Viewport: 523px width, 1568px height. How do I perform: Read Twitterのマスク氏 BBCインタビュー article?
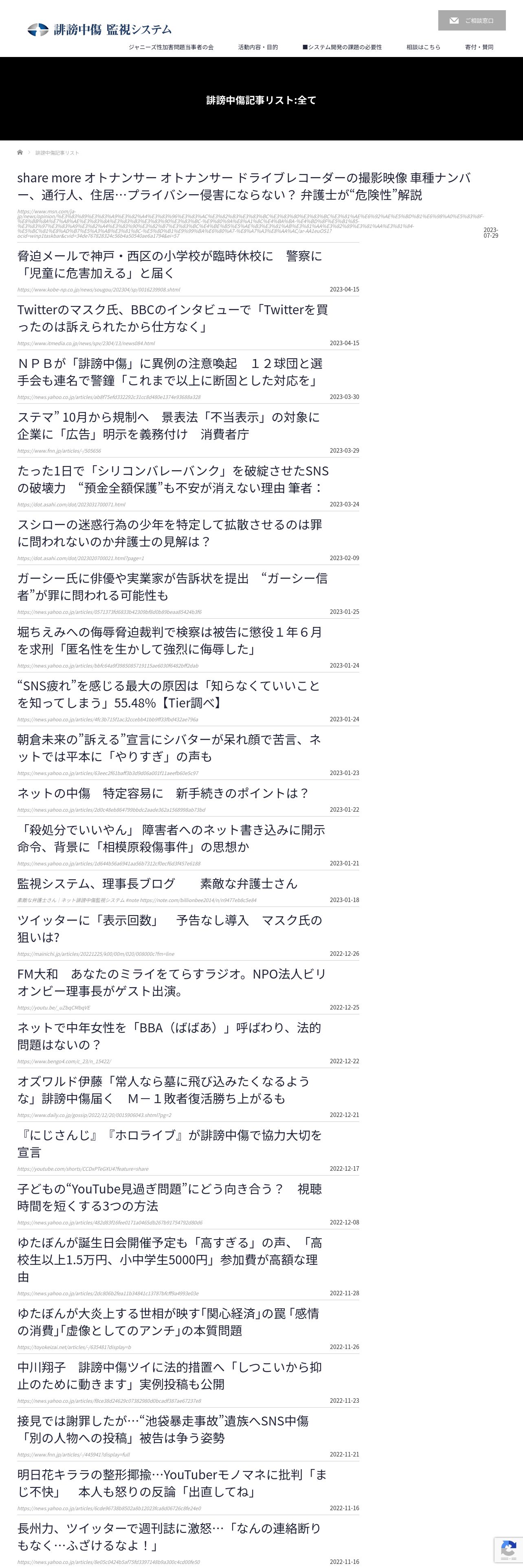[x=172, y=318]
